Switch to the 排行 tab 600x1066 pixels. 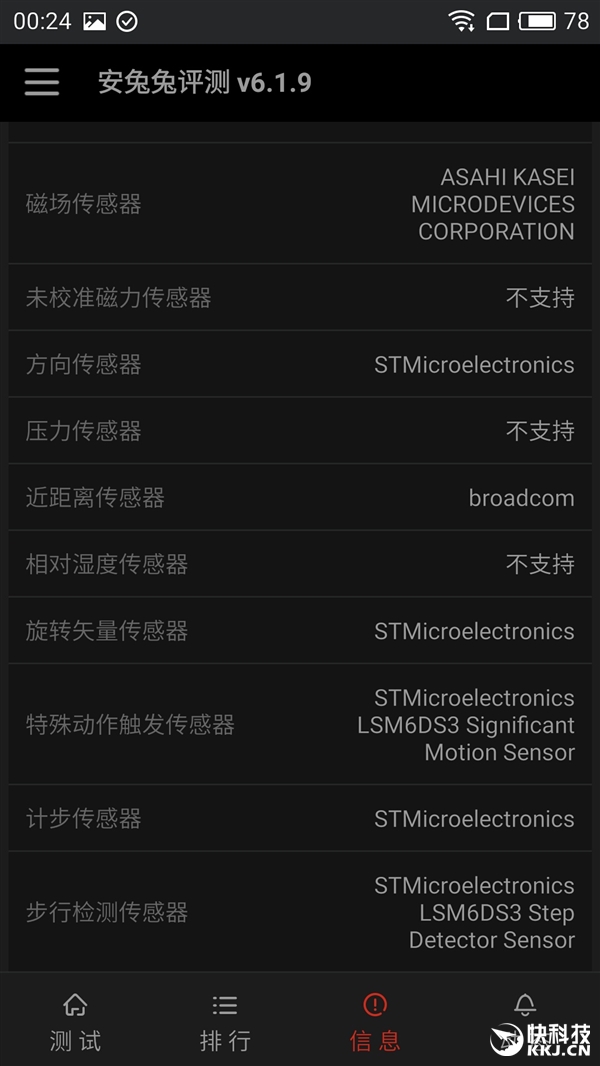click(225, 1022)
